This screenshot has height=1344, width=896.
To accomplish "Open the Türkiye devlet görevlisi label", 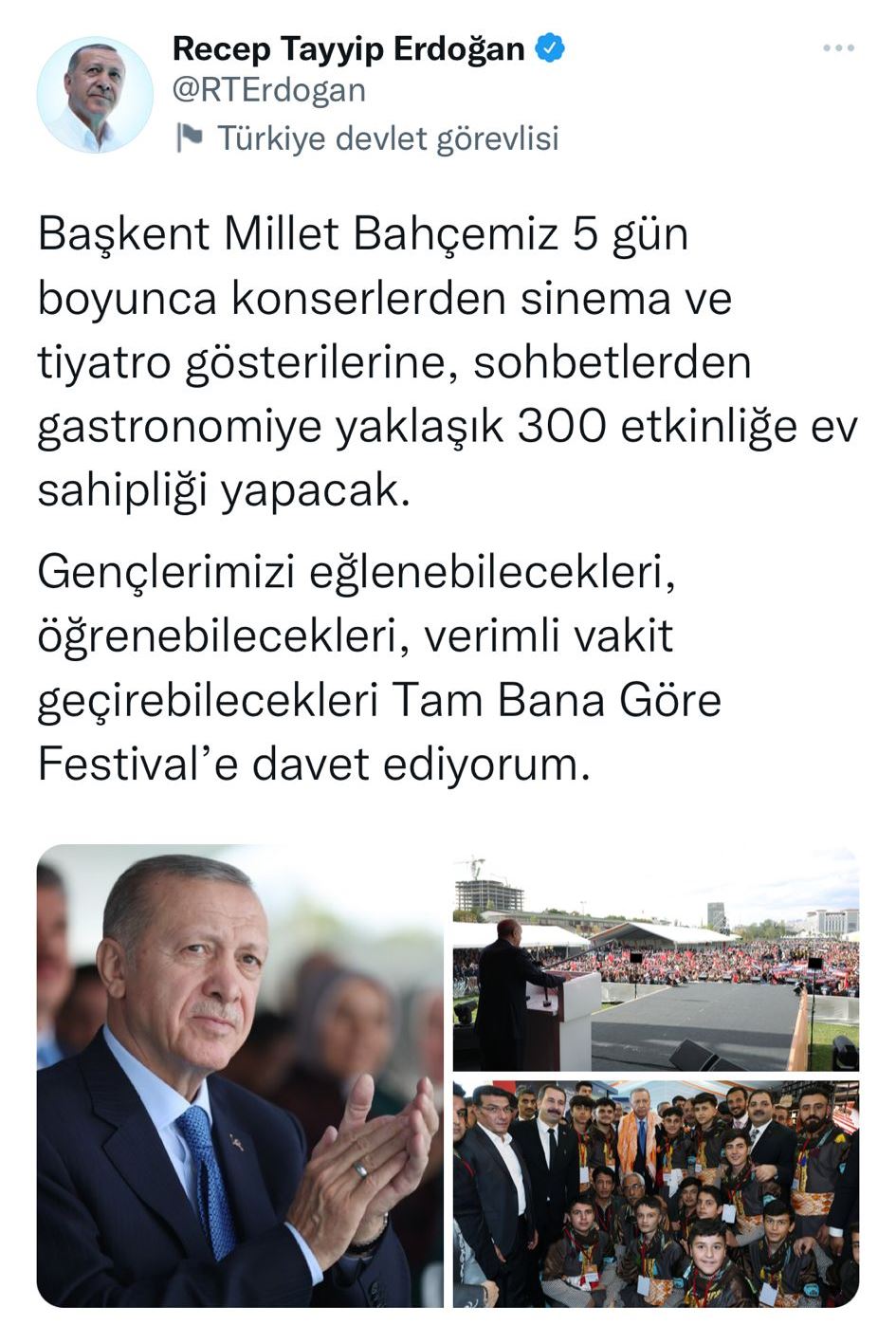I will [x=387, y=138].
